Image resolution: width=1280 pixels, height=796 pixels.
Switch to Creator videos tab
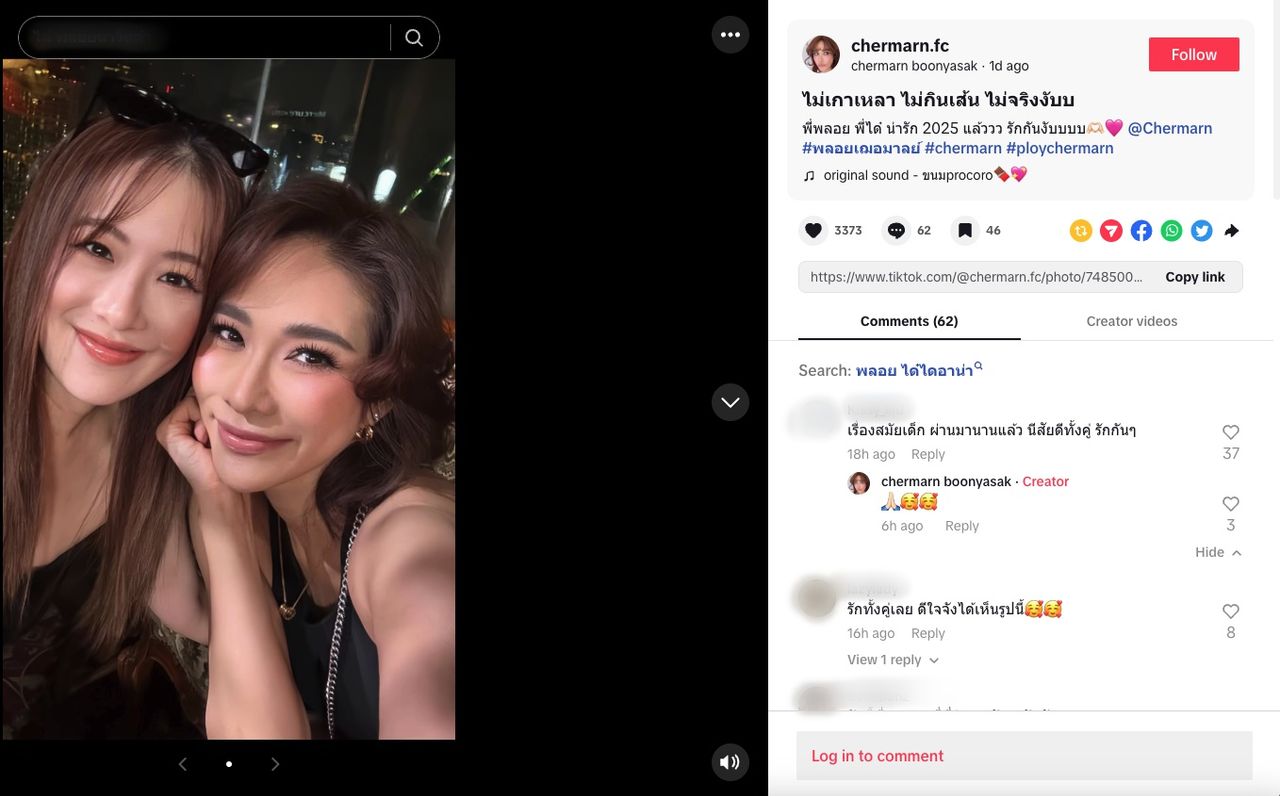click(x=1131, y=321)
